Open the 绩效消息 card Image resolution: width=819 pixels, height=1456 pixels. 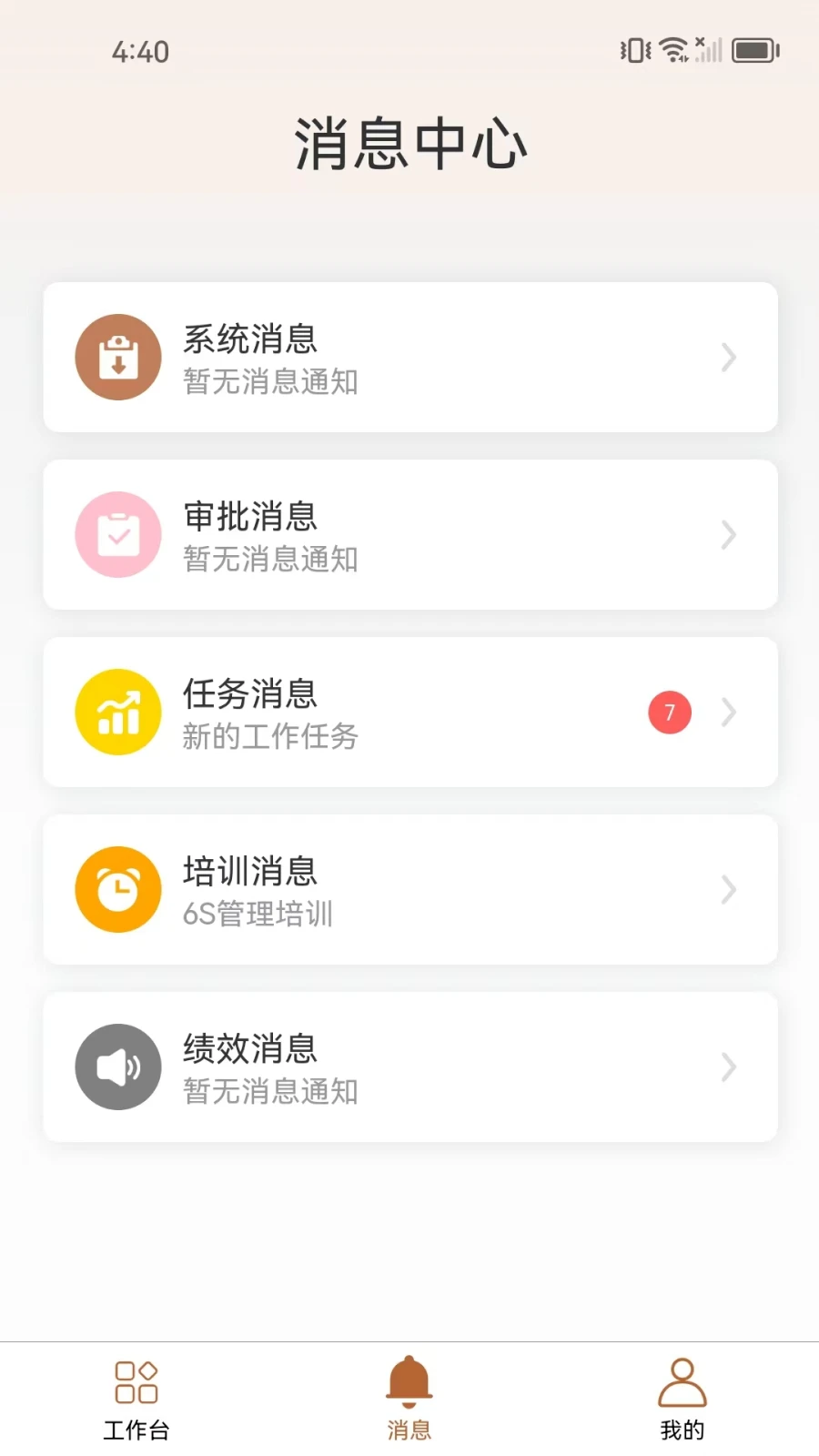point(409,1067)
